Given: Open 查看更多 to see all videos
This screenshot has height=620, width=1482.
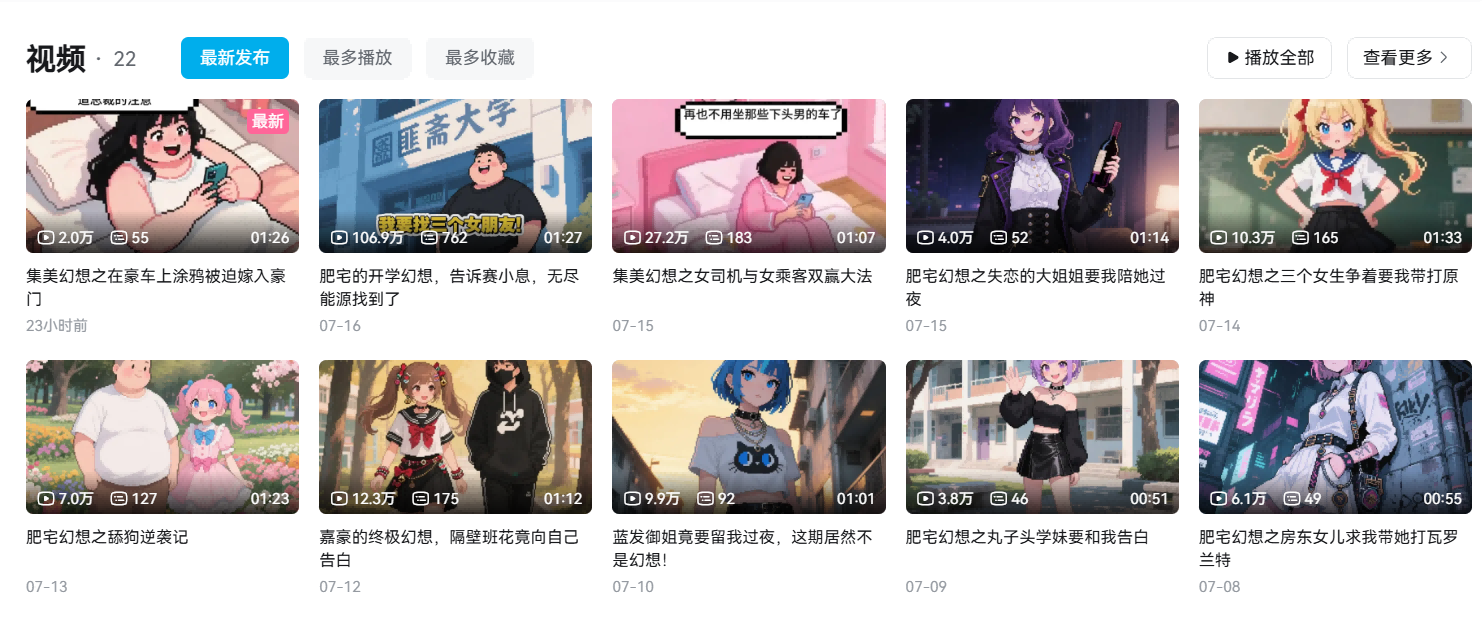Looking at the screenshot, I should click(1408, 58).
